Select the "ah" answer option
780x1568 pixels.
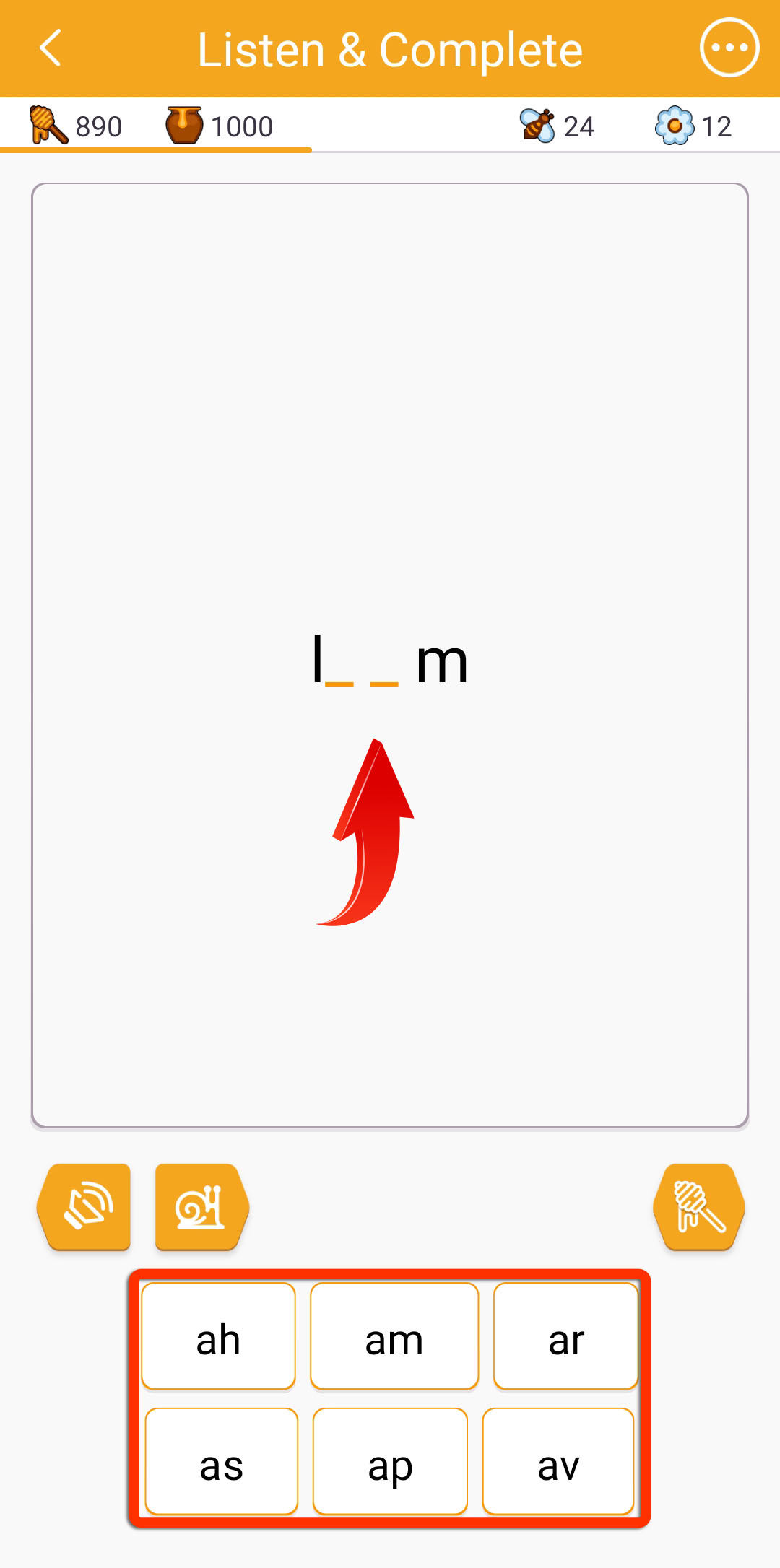point(218,1336)
